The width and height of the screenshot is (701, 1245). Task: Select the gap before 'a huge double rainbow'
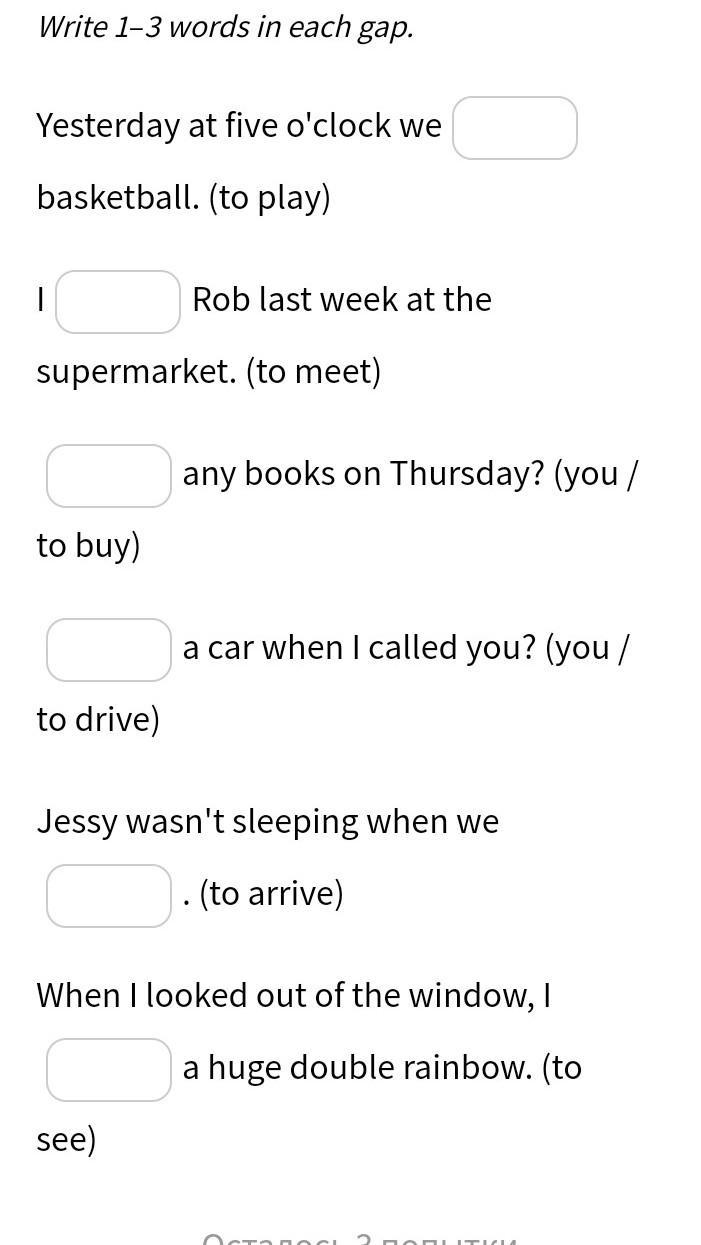tap(109, 1070)
